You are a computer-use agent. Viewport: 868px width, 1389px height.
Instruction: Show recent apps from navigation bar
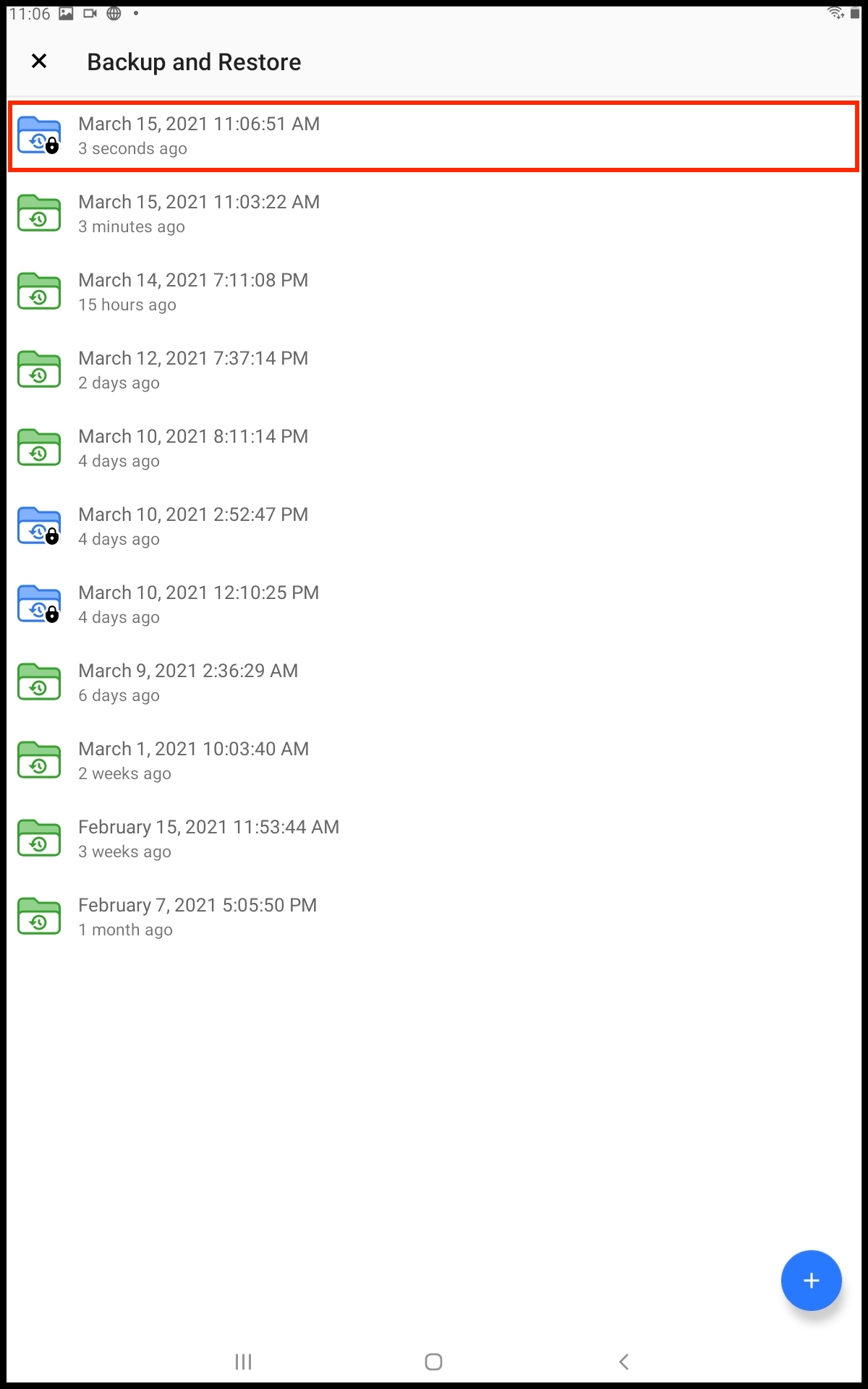244,1362
